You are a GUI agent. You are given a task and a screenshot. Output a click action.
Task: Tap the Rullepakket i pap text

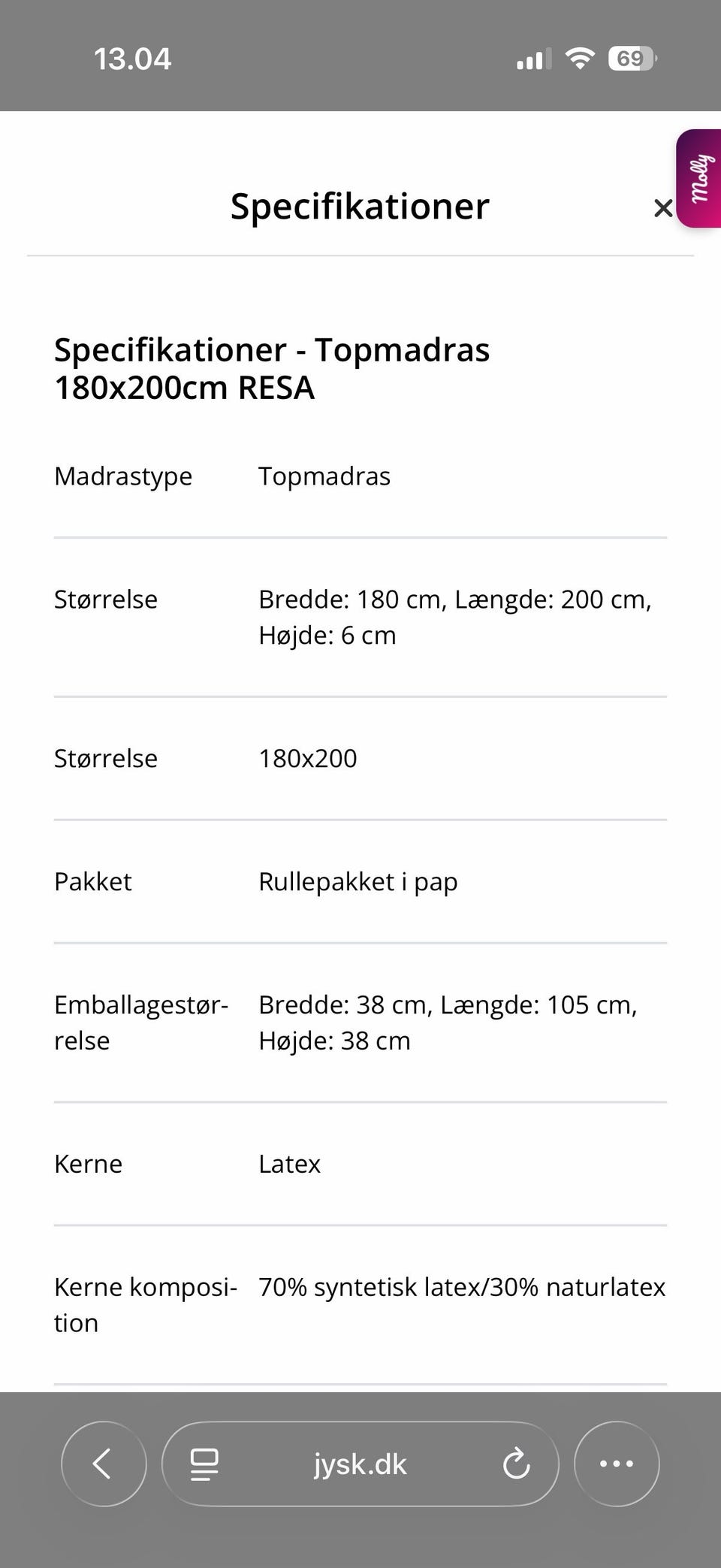[358, 881]
